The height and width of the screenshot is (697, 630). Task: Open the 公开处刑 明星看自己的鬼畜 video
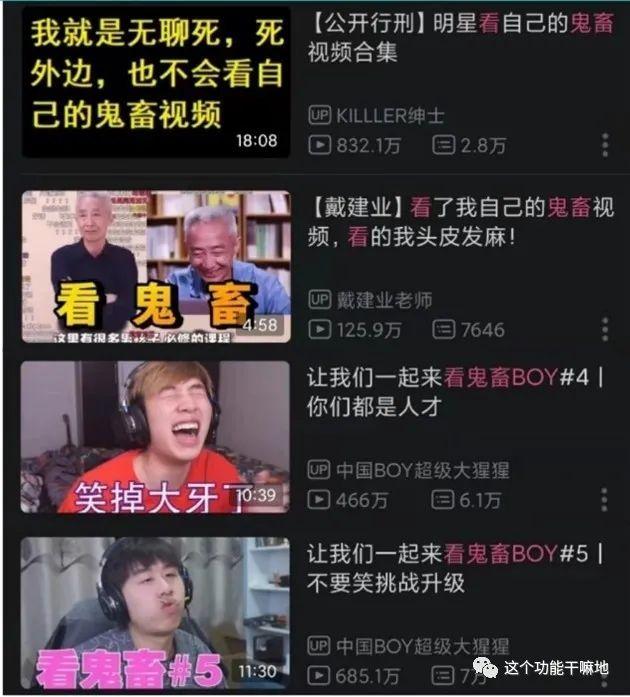[x=157, y=83]
